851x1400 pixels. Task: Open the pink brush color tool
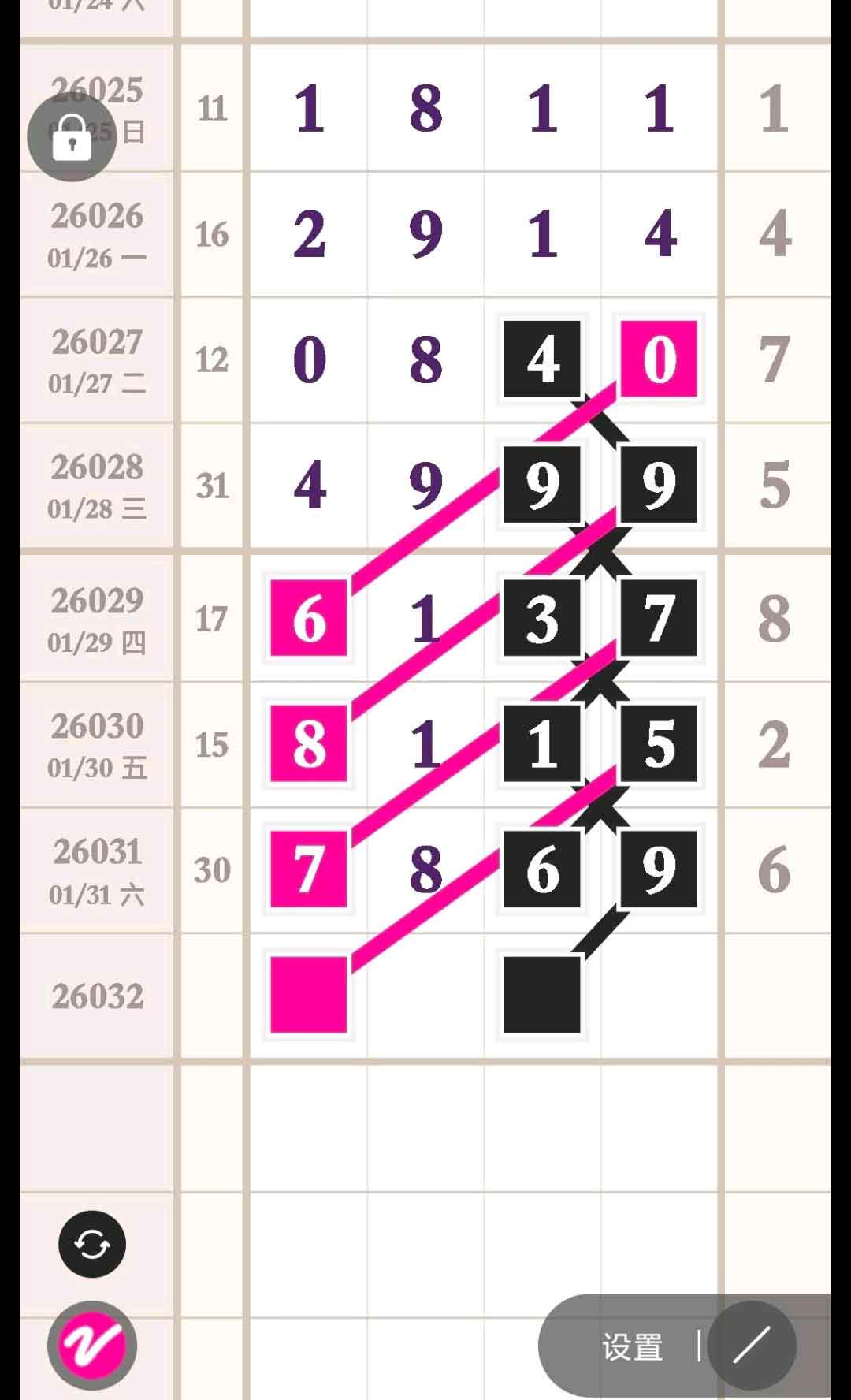[92, 1345]
